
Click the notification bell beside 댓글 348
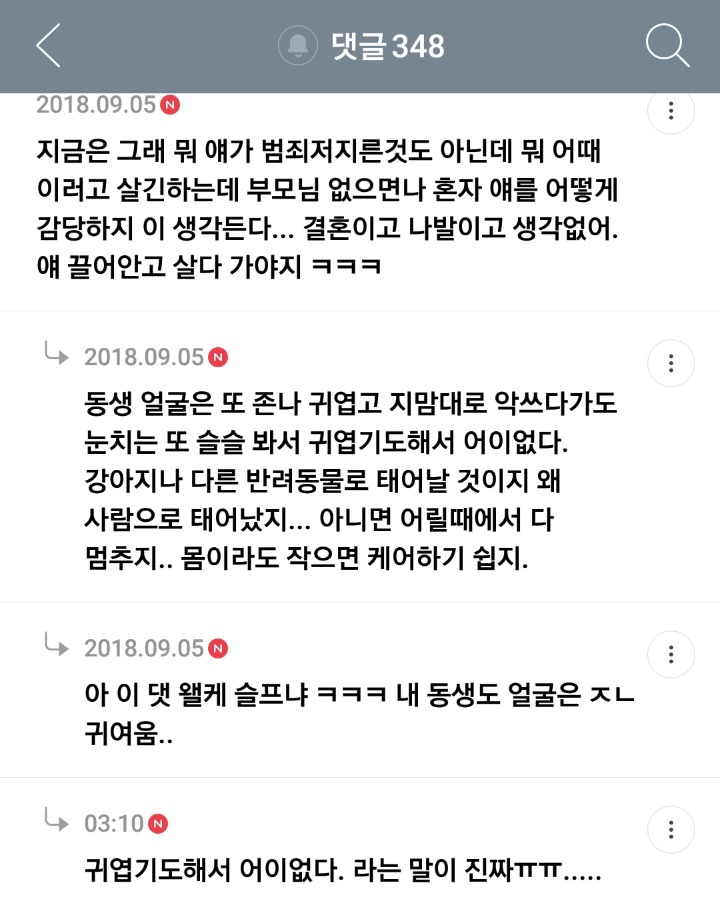(297, 44)
